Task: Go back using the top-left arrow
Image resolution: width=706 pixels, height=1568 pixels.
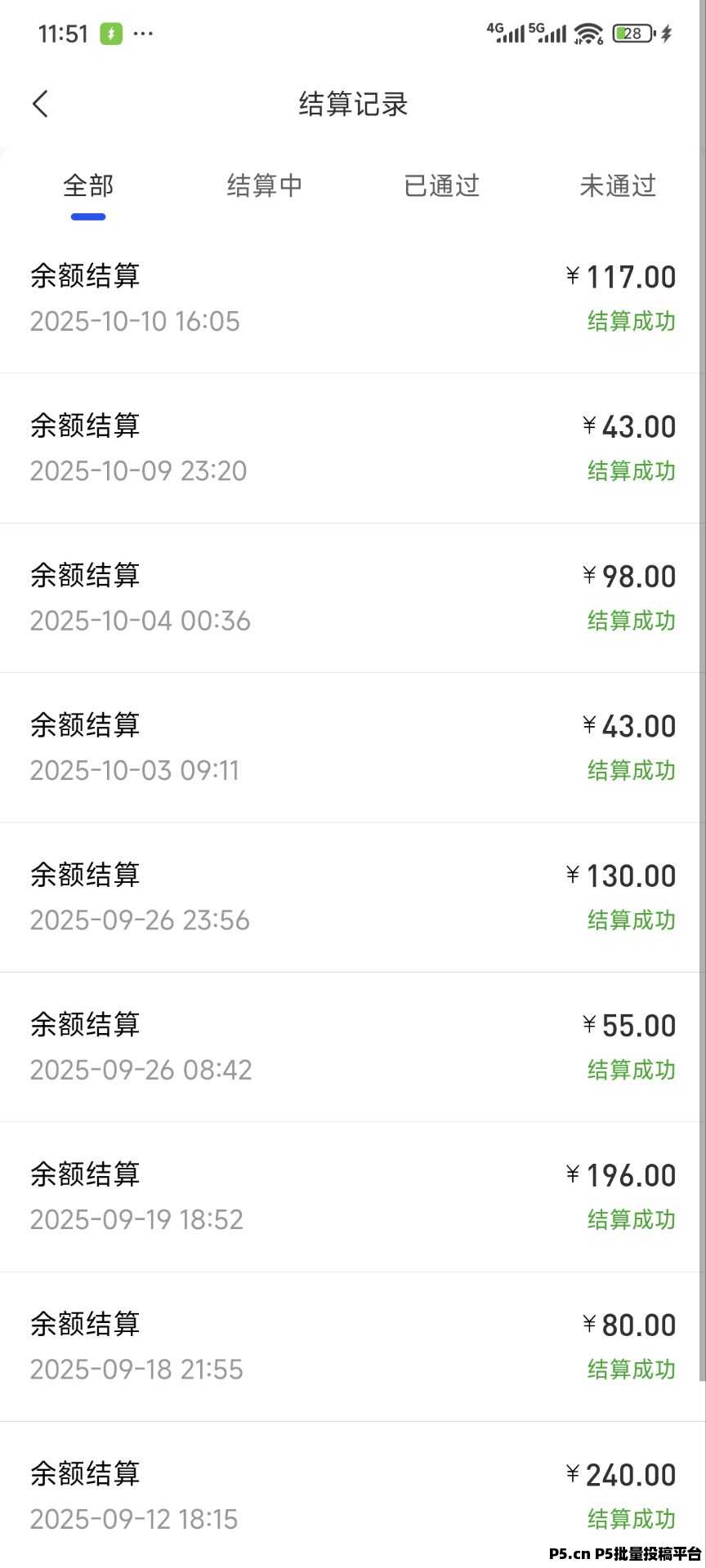Action: [41, 104]
